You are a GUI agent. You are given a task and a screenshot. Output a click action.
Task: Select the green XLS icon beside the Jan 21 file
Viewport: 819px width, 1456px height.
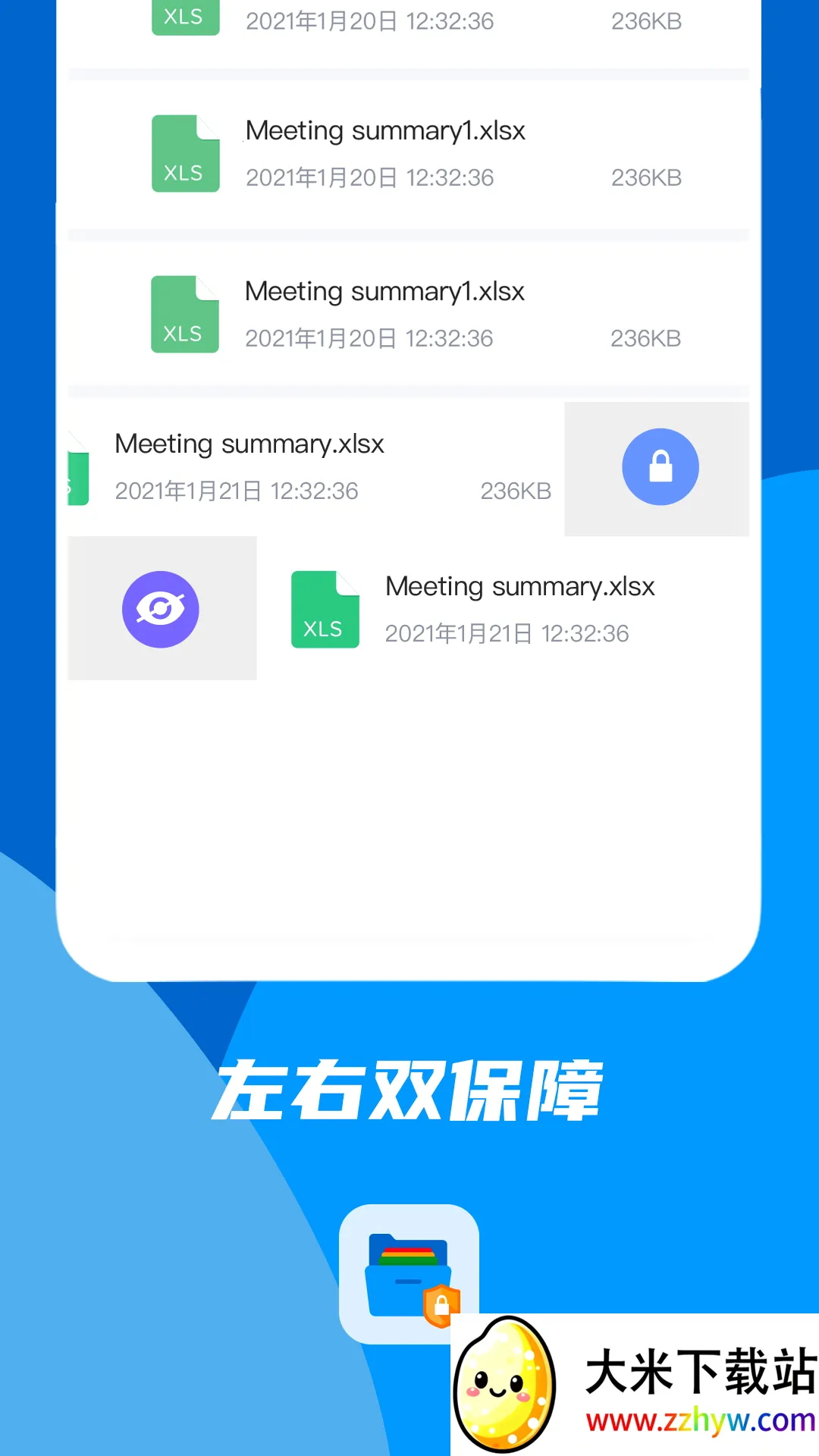point(325,610)
